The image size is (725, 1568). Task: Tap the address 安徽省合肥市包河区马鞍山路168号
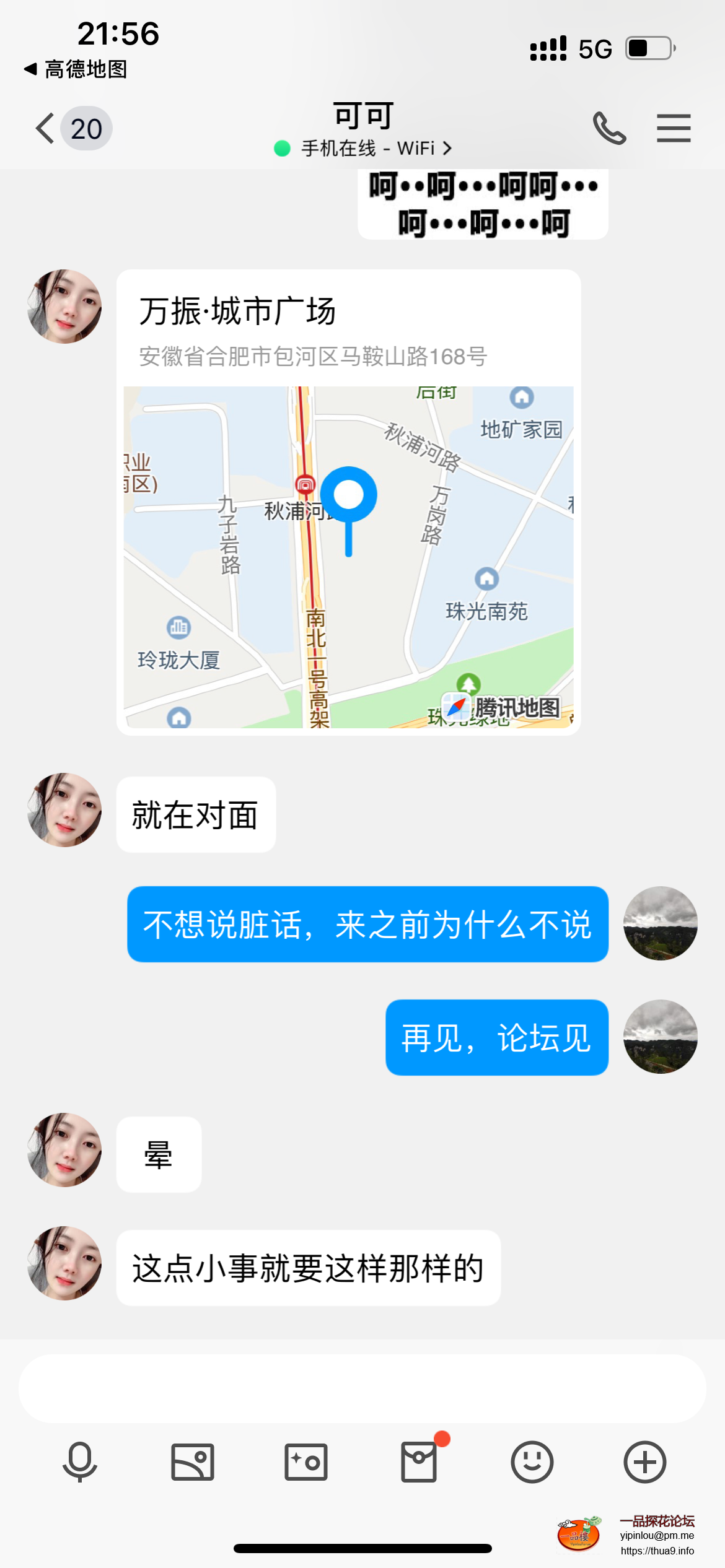coord(312,355)
